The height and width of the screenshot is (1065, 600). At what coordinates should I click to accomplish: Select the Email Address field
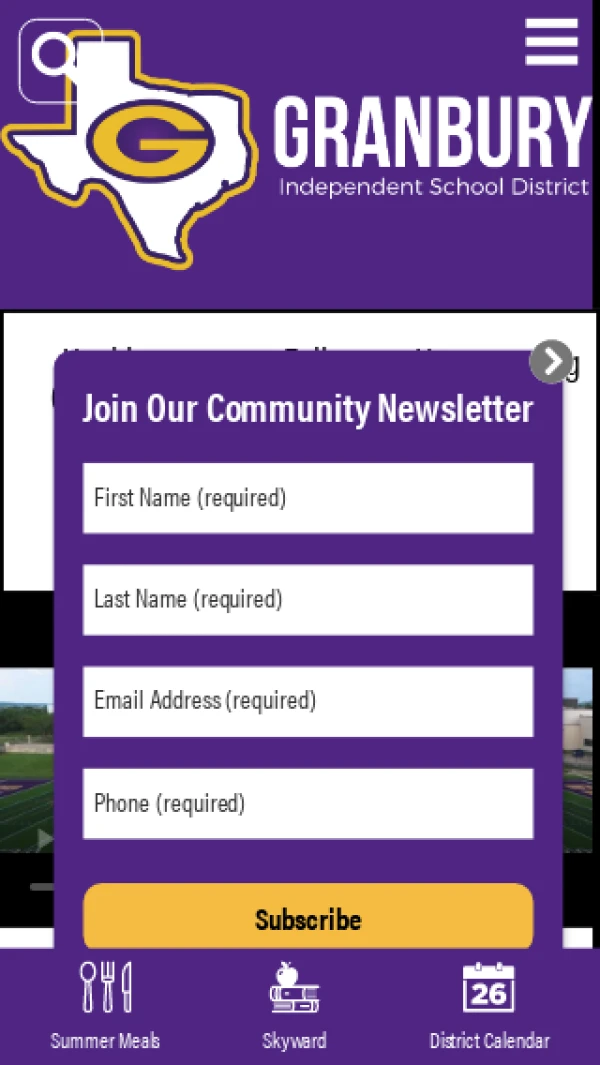[x=308, y=702]
